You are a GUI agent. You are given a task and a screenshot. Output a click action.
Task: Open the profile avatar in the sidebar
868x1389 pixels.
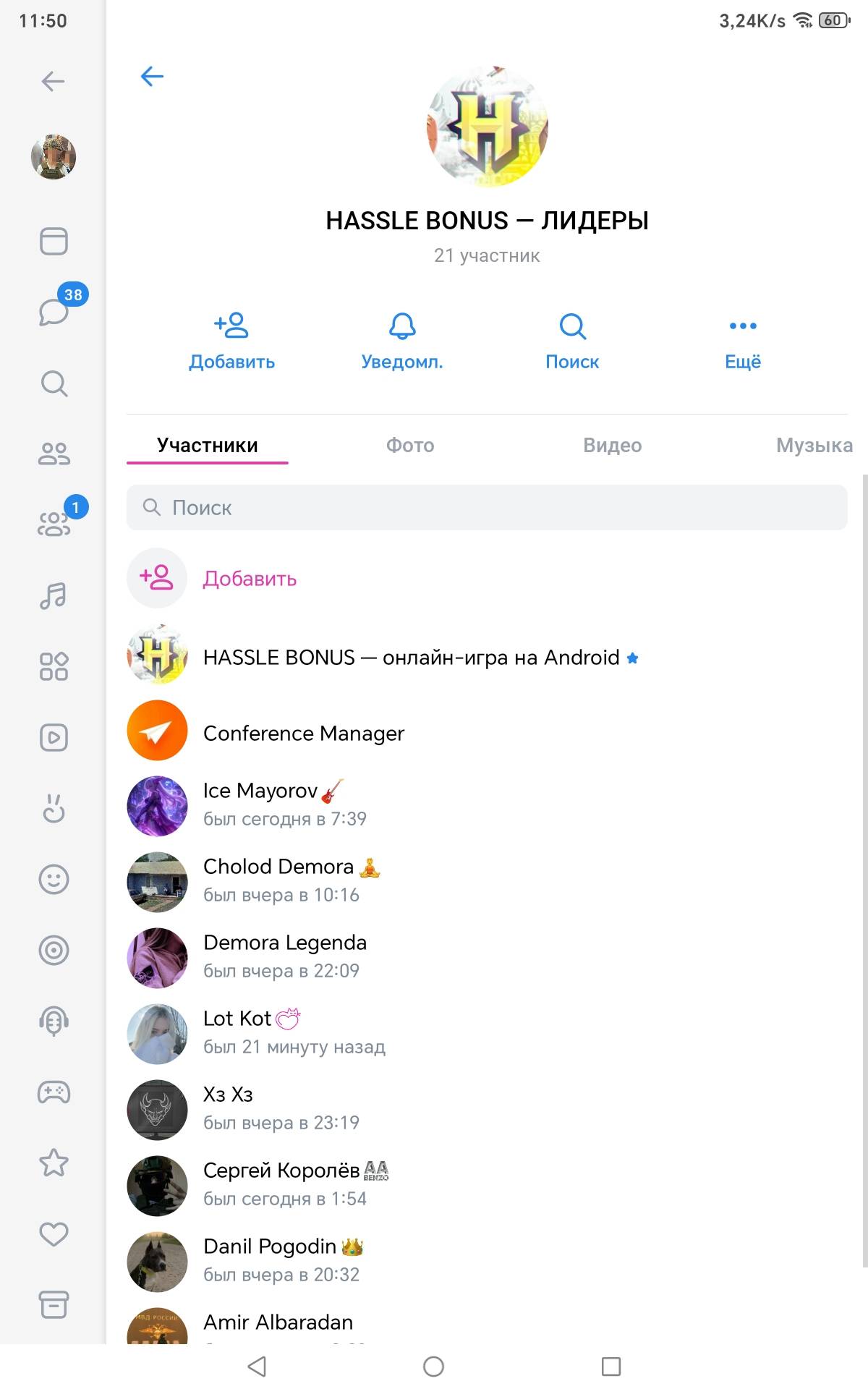pyautogui.click(x=54, y=156)
